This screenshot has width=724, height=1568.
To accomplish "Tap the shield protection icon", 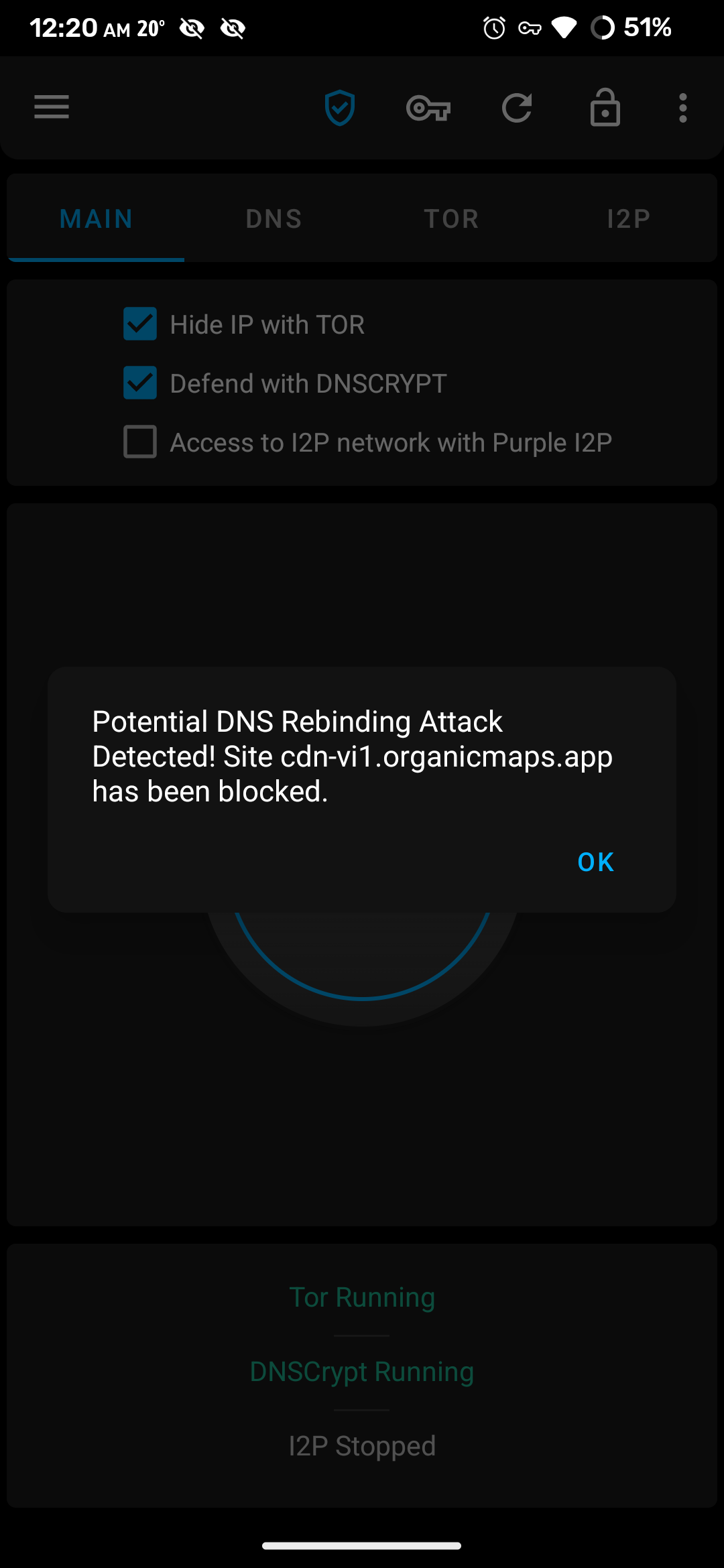I will point(340,108).
